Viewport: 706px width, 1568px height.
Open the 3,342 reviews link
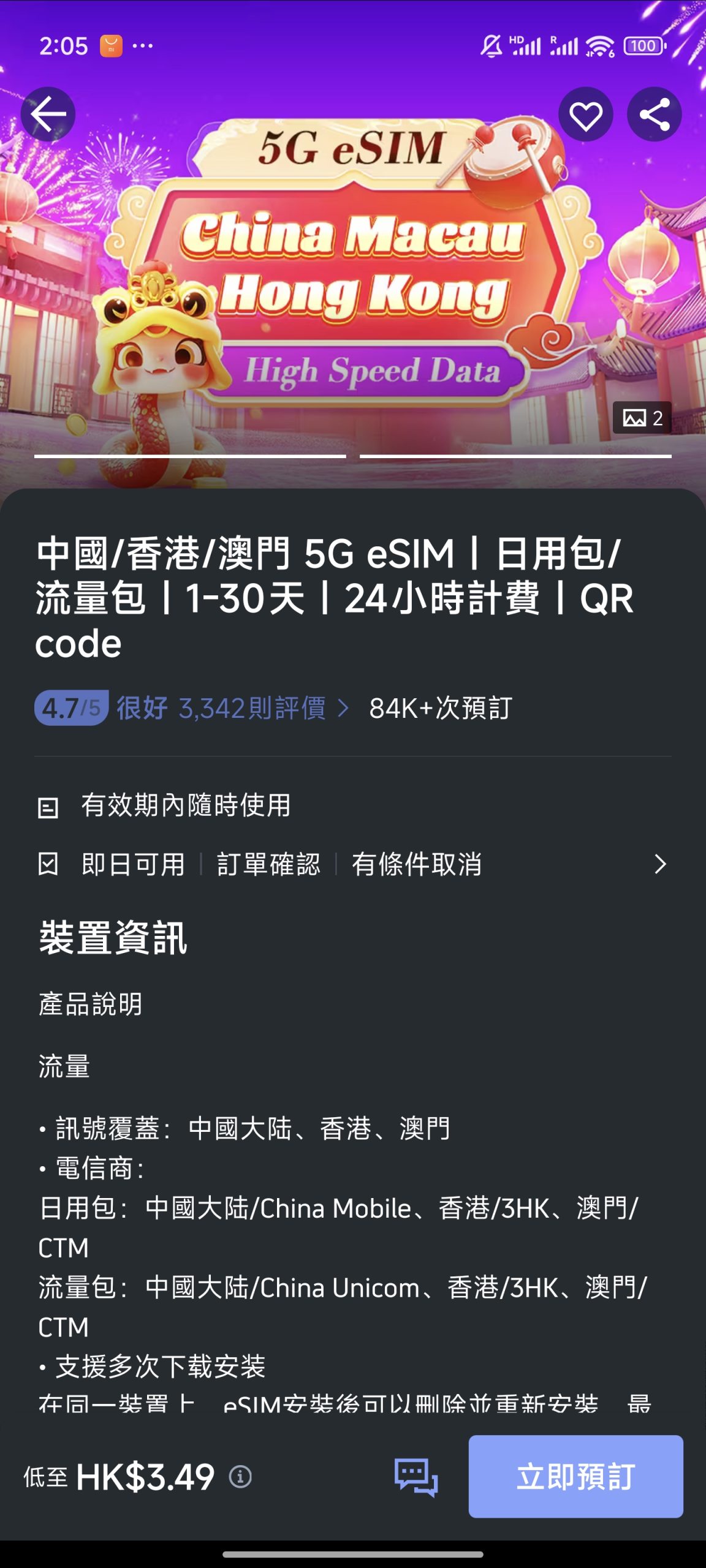[x=251, y=708]
